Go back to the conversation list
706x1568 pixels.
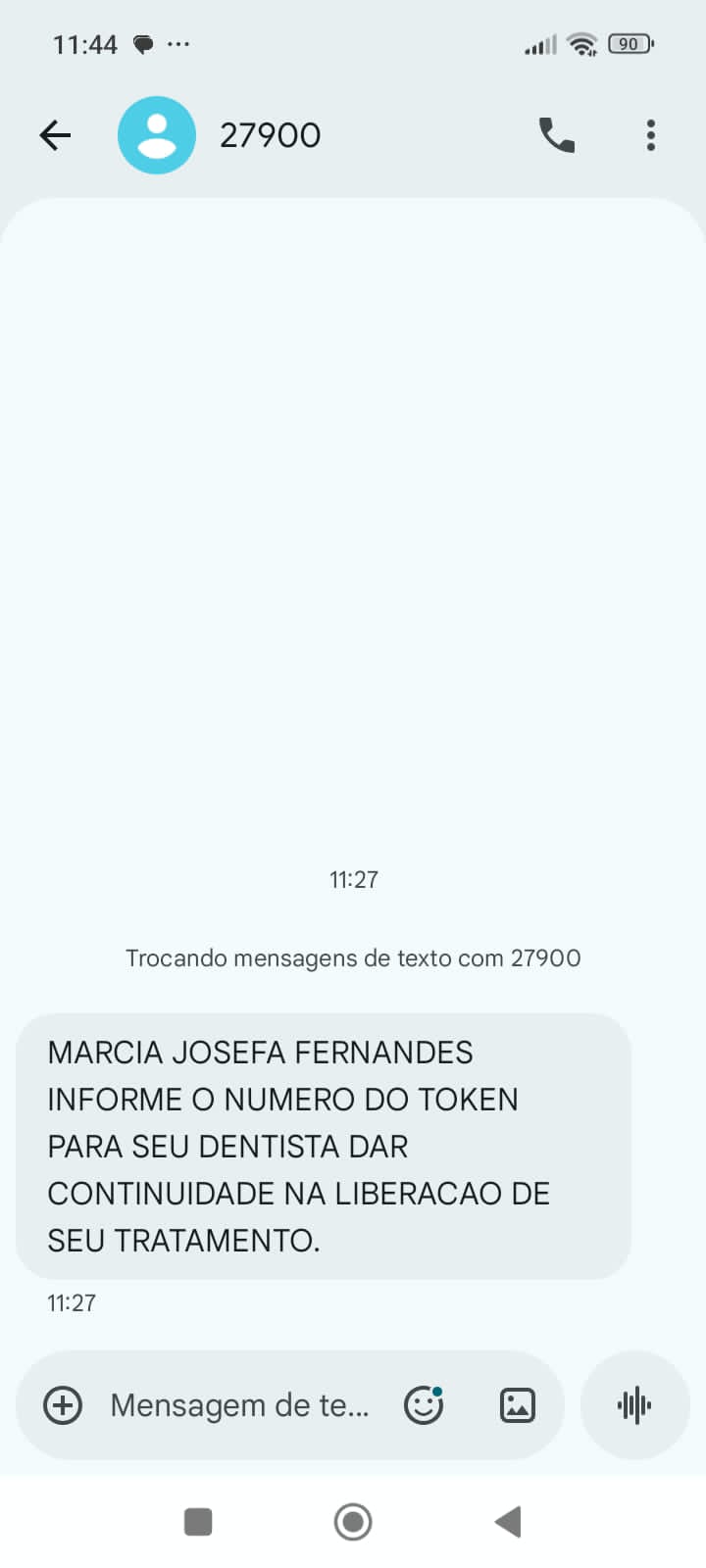coord(56,135)
